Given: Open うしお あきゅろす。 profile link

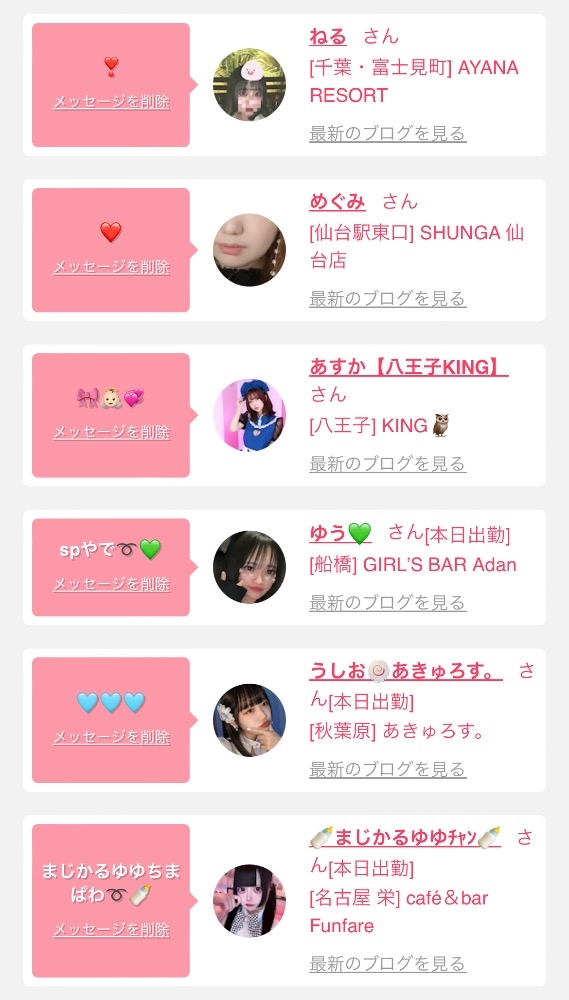Looking at the screenshot, I should [406, 671].
